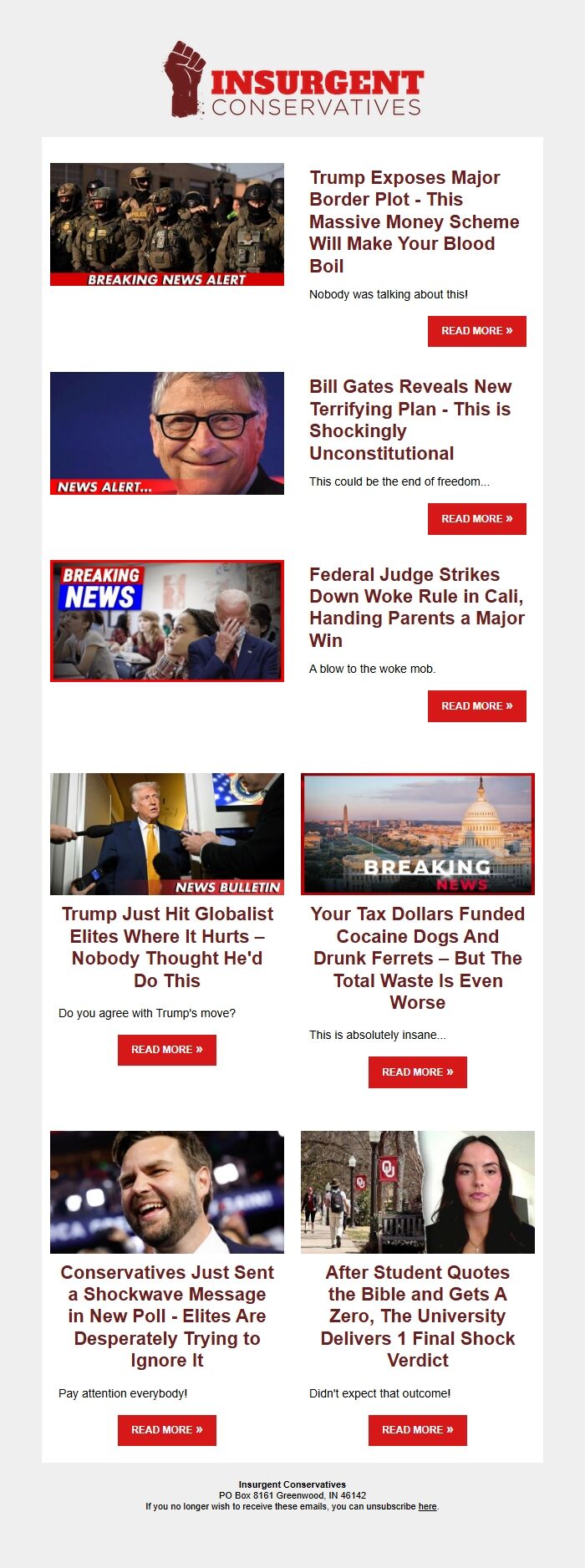Open Read More for Bible student story
This screenshot has width=585, height=1568.
click(417, 1430)
